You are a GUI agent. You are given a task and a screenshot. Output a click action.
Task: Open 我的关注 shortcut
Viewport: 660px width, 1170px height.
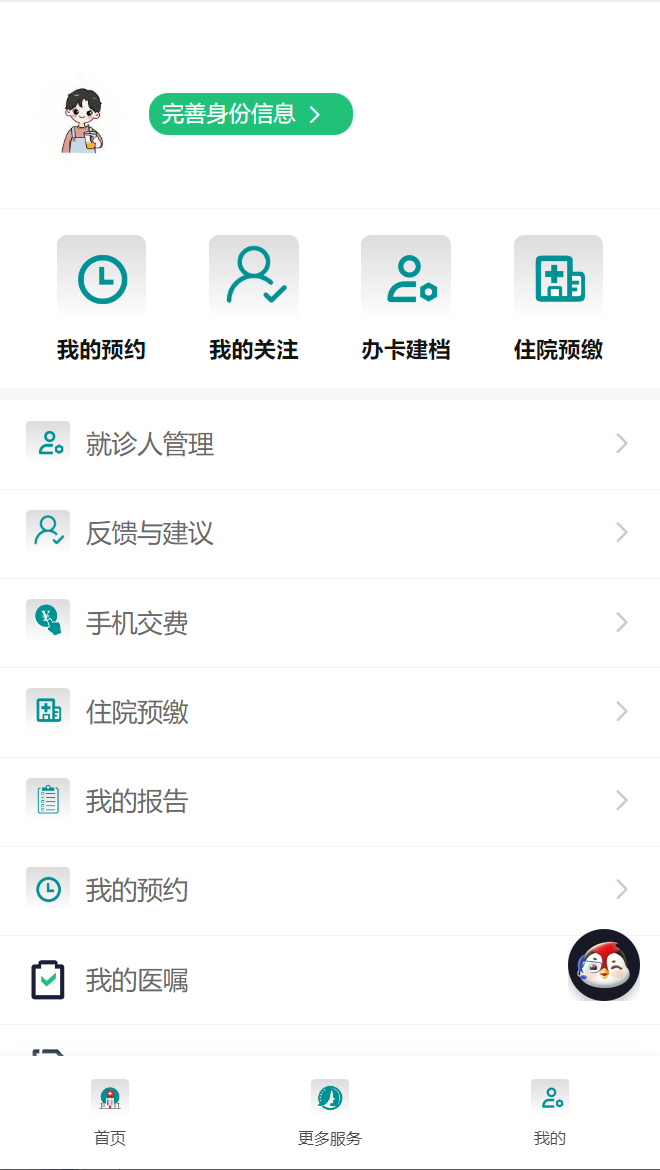(254, 297)
